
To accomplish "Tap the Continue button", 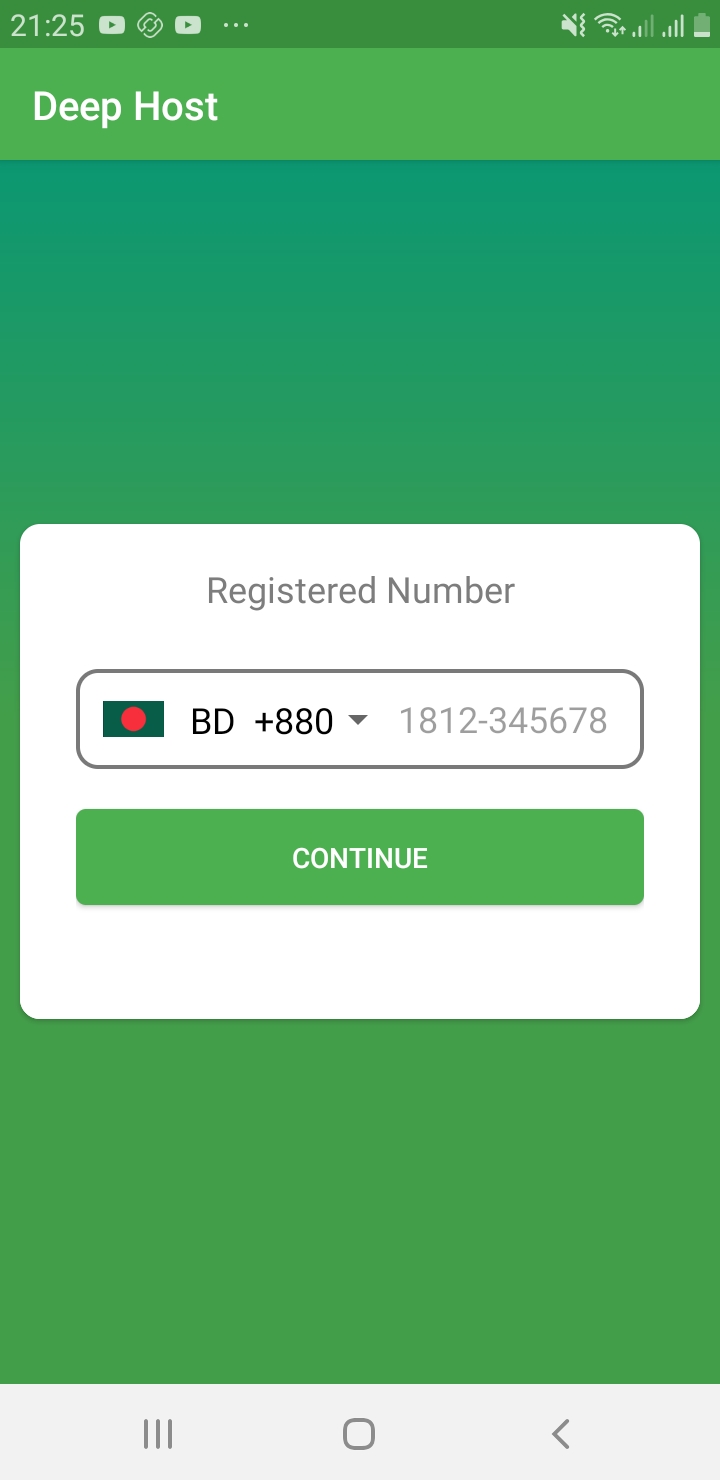I will click(x=360, y=857).
